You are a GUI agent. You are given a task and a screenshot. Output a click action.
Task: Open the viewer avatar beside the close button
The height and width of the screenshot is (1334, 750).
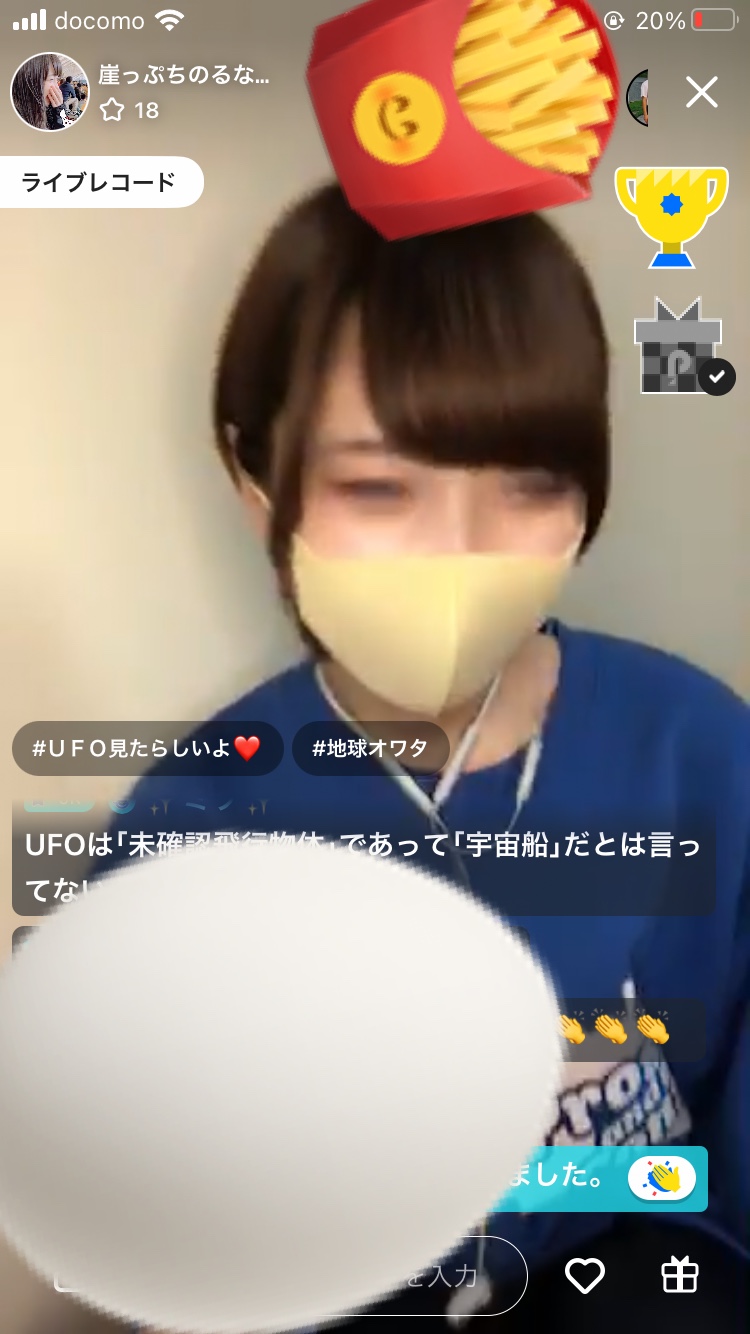pyautogui.click(x=638, y=97)
